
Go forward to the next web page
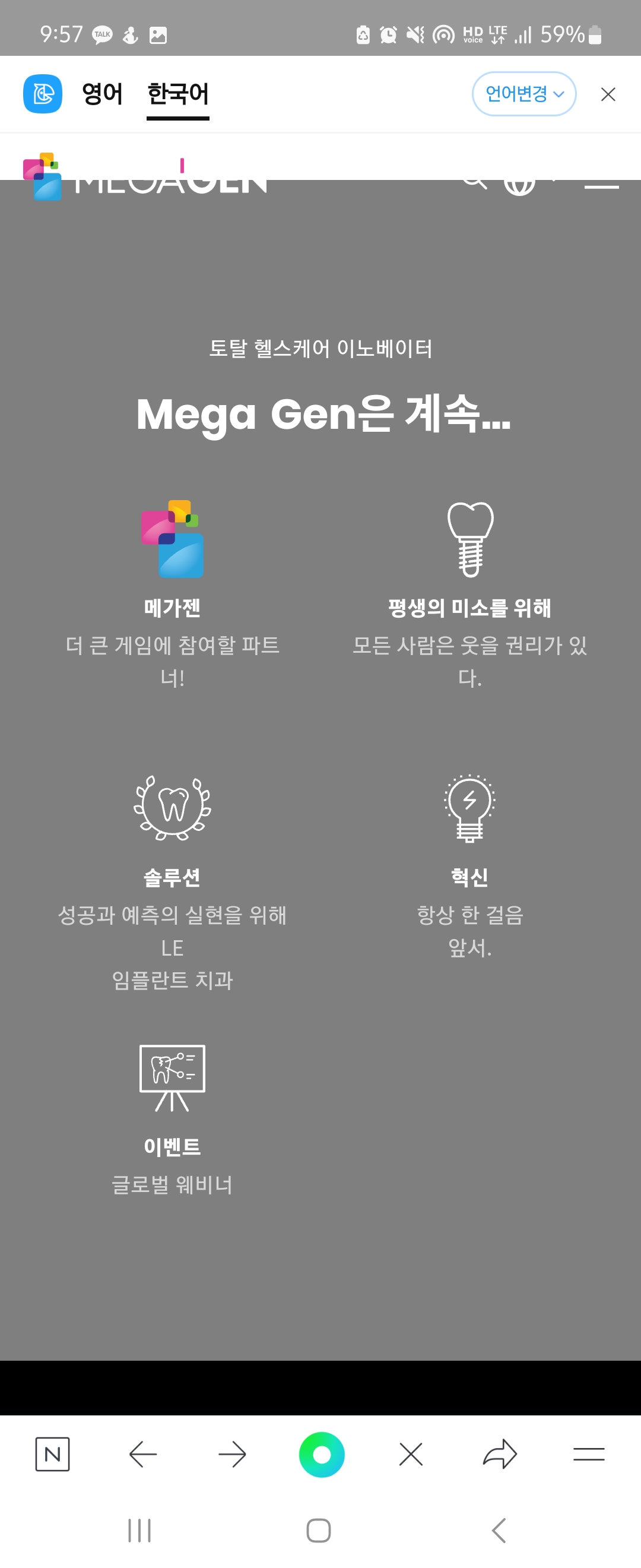click(x=231, y=1455)
